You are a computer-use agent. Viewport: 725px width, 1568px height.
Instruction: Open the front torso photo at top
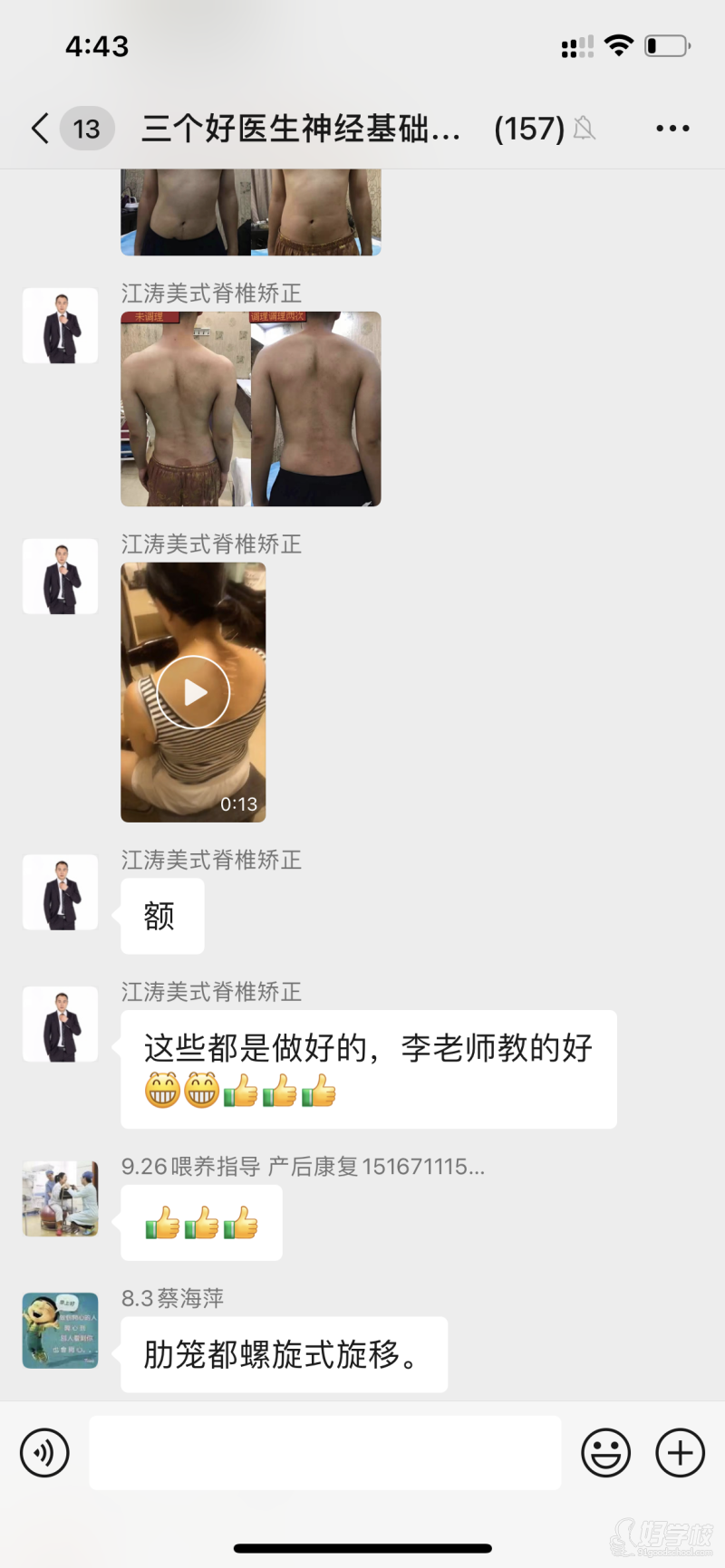[251, 212]
